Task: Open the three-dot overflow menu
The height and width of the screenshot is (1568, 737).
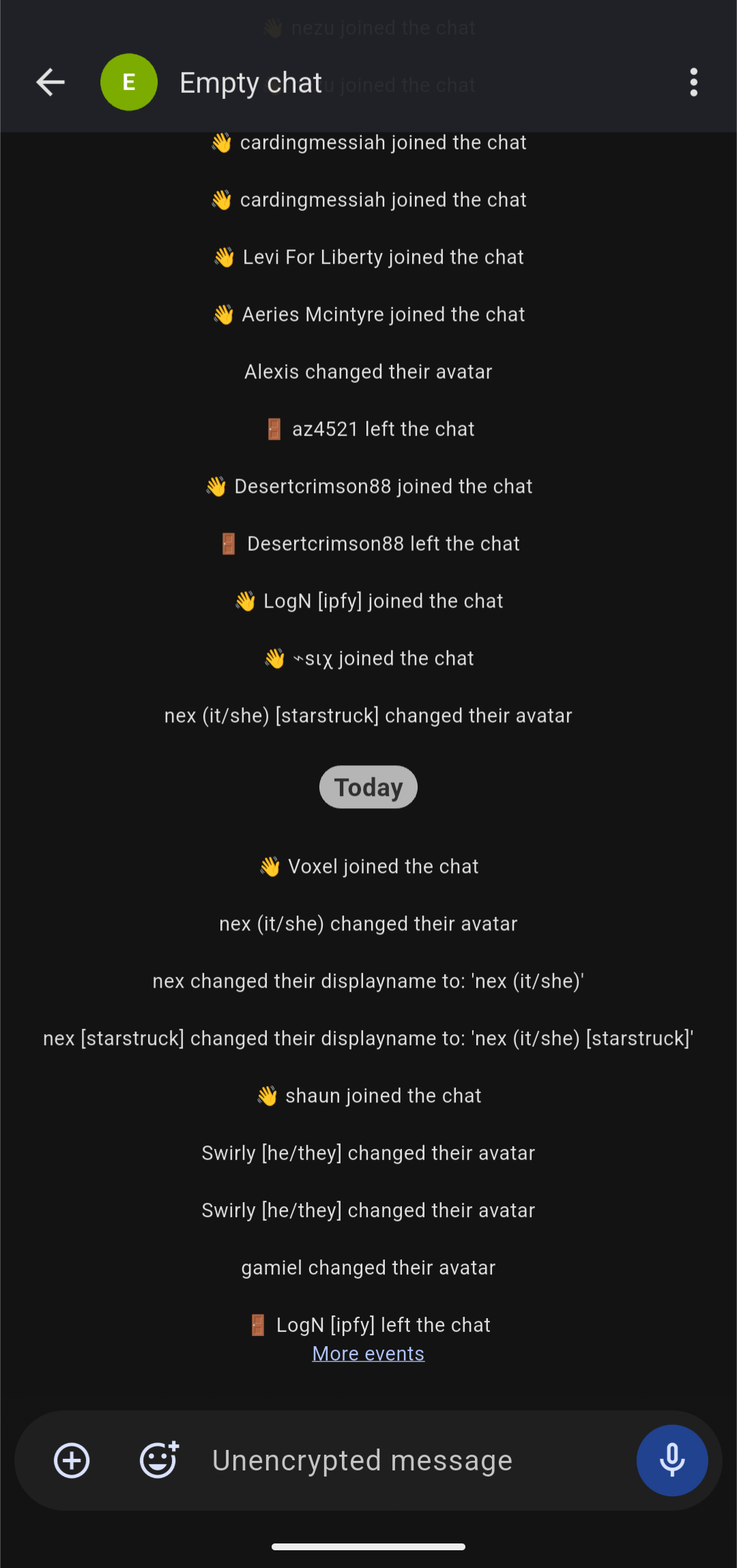Action: tap(693, 83)
